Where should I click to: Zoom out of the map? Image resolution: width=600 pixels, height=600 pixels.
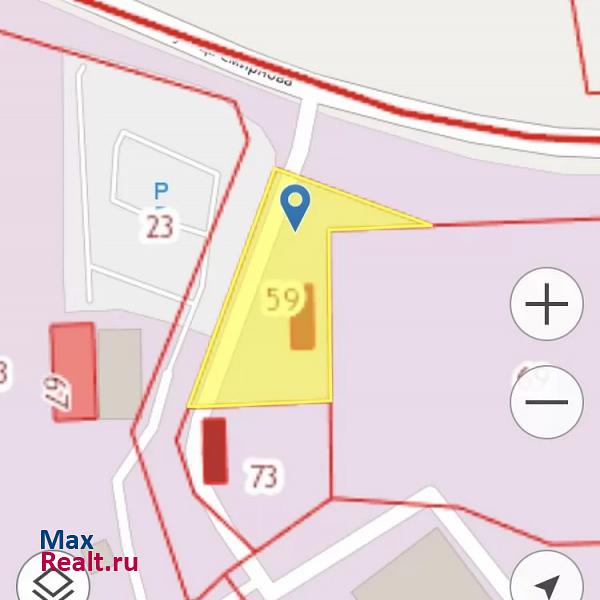(x=546, y=403)
